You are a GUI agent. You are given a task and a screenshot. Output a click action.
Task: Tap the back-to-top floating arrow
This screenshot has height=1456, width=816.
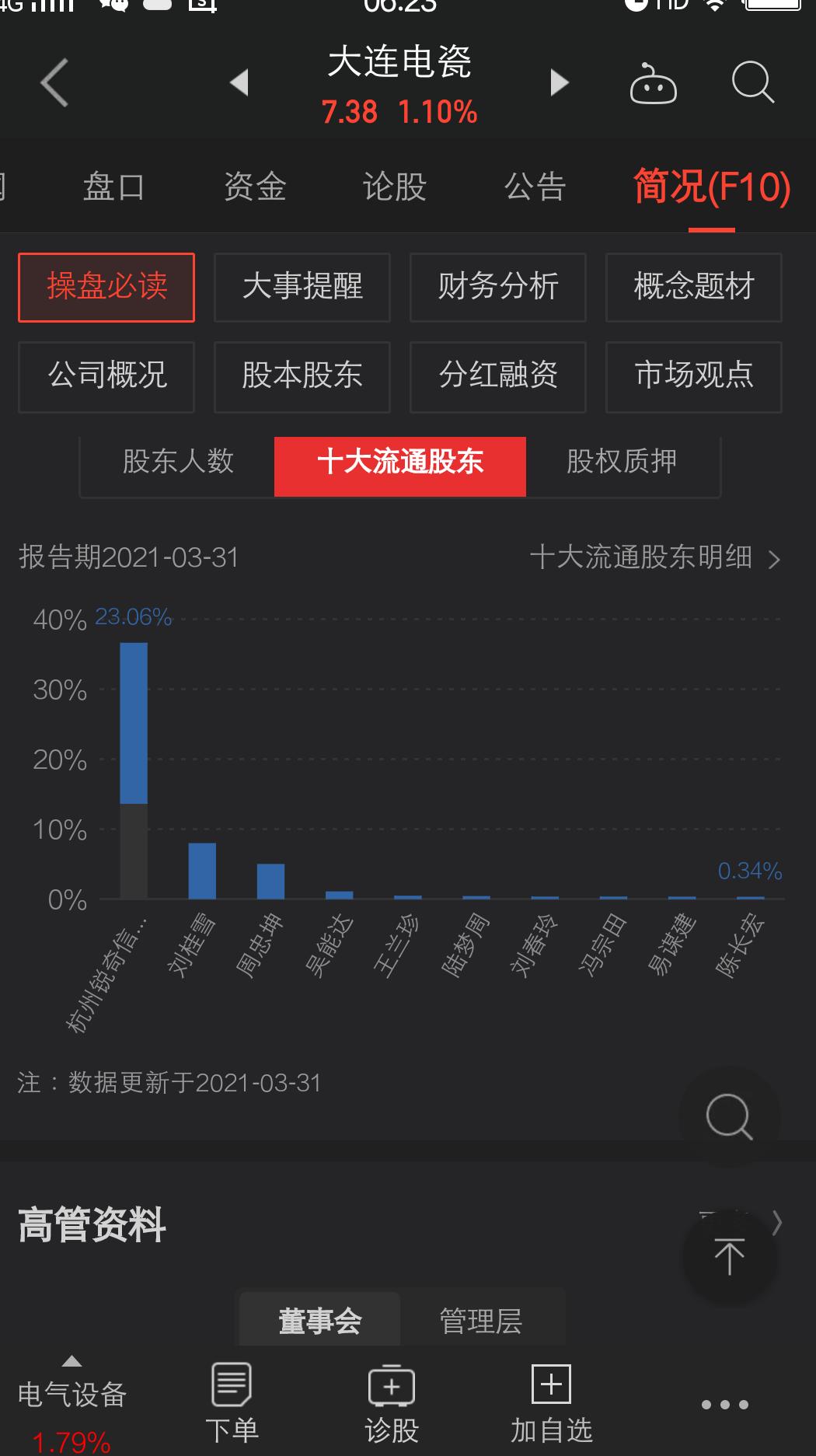(x=728, y=1255)
